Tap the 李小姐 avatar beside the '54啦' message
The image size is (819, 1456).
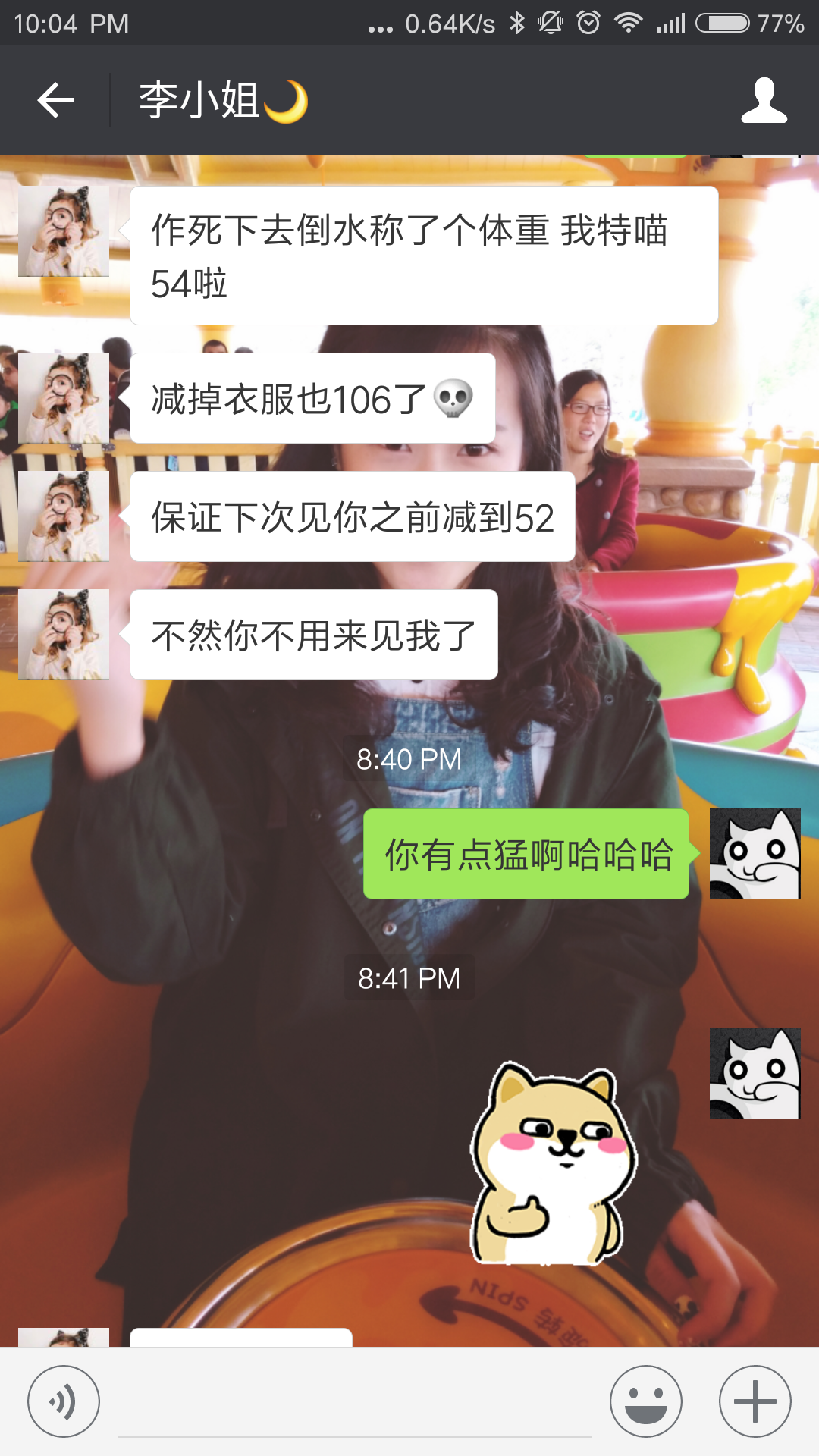pos(64,231)
